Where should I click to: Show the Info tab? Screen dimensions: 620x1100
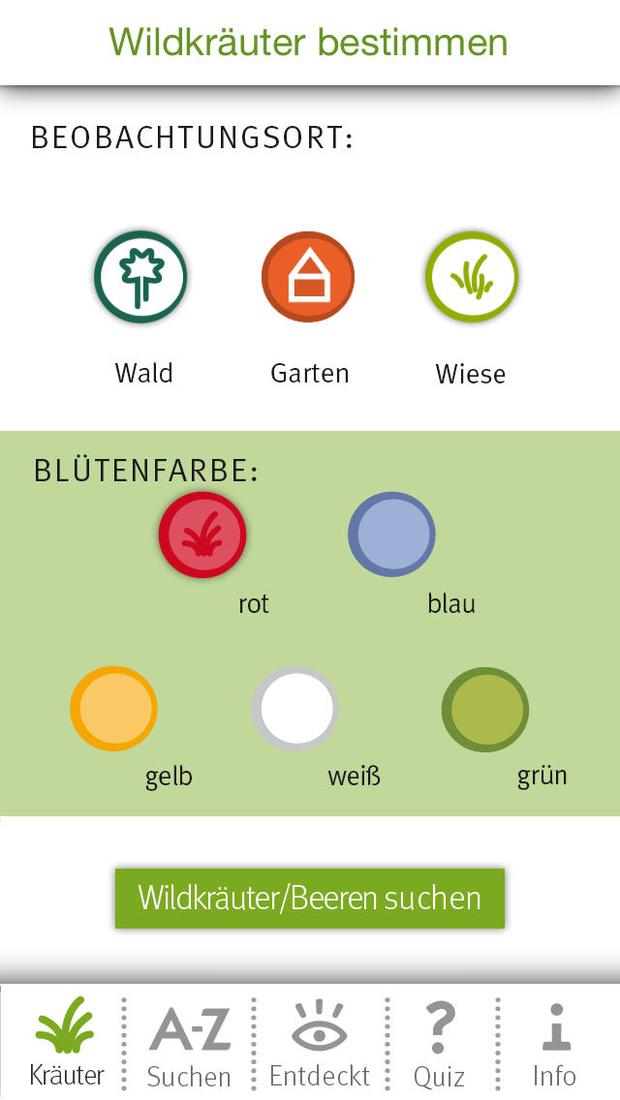555,1042
